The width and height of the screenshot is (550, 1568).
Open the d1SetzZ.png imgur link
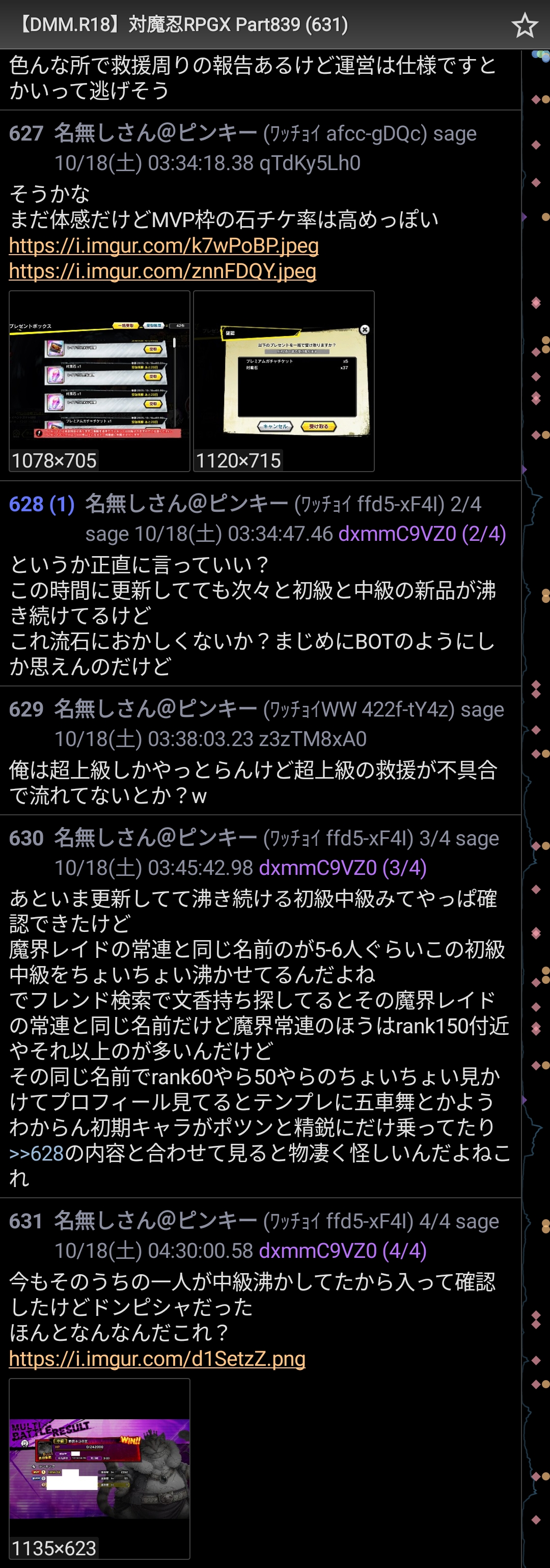pos(157,1358)
